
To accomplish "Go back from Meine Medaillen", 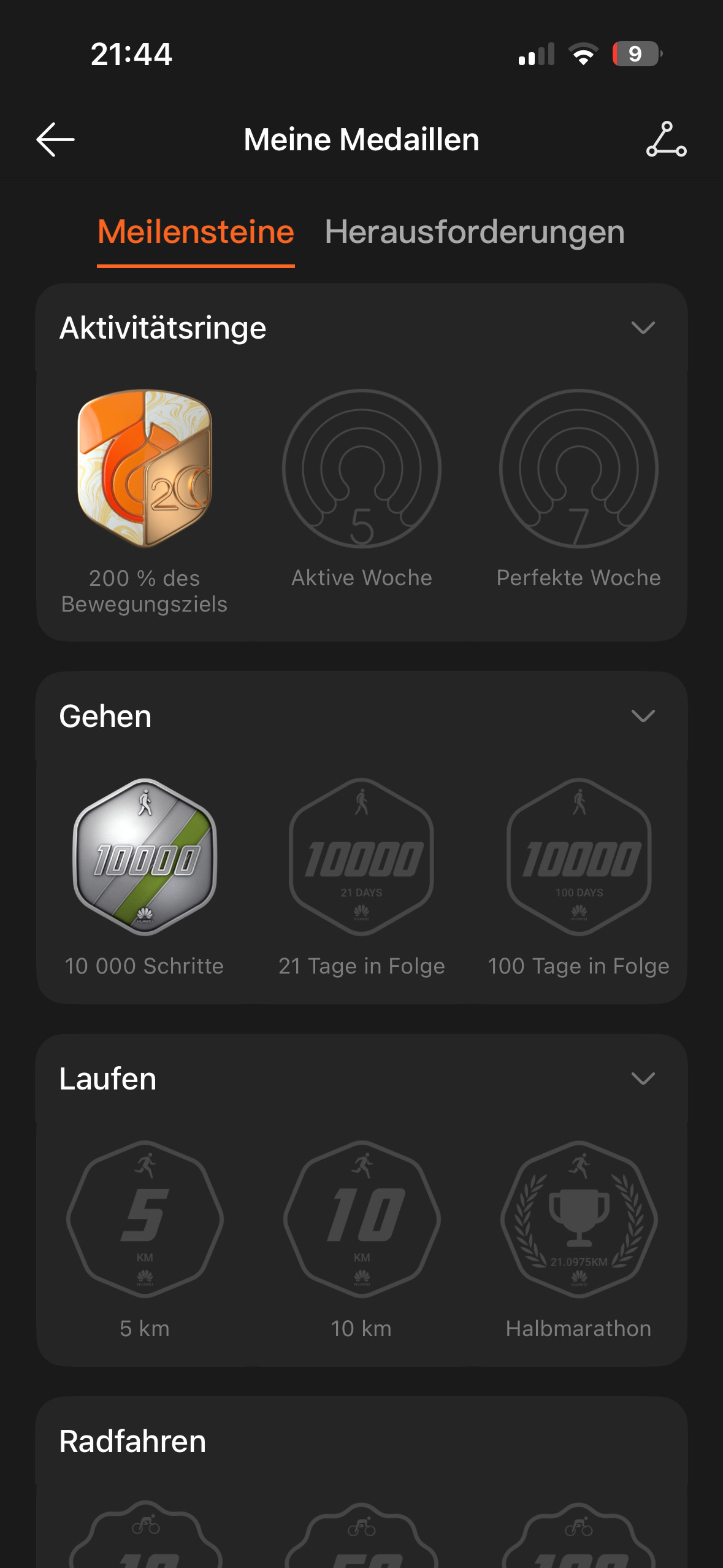I will tap(55, 140).
